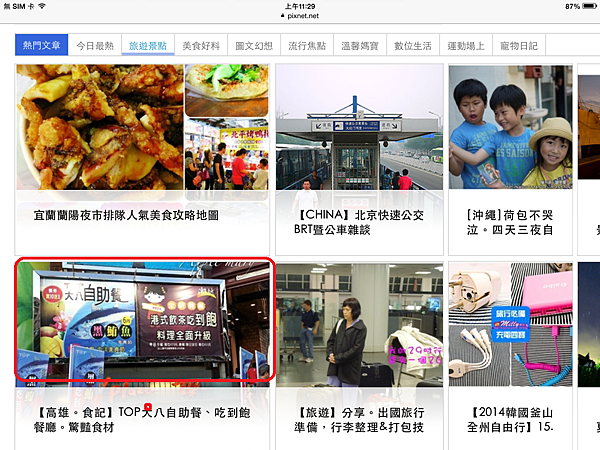Select the 旅遊景點 tab
Screen dimensions: 600x450
point(149,45)
